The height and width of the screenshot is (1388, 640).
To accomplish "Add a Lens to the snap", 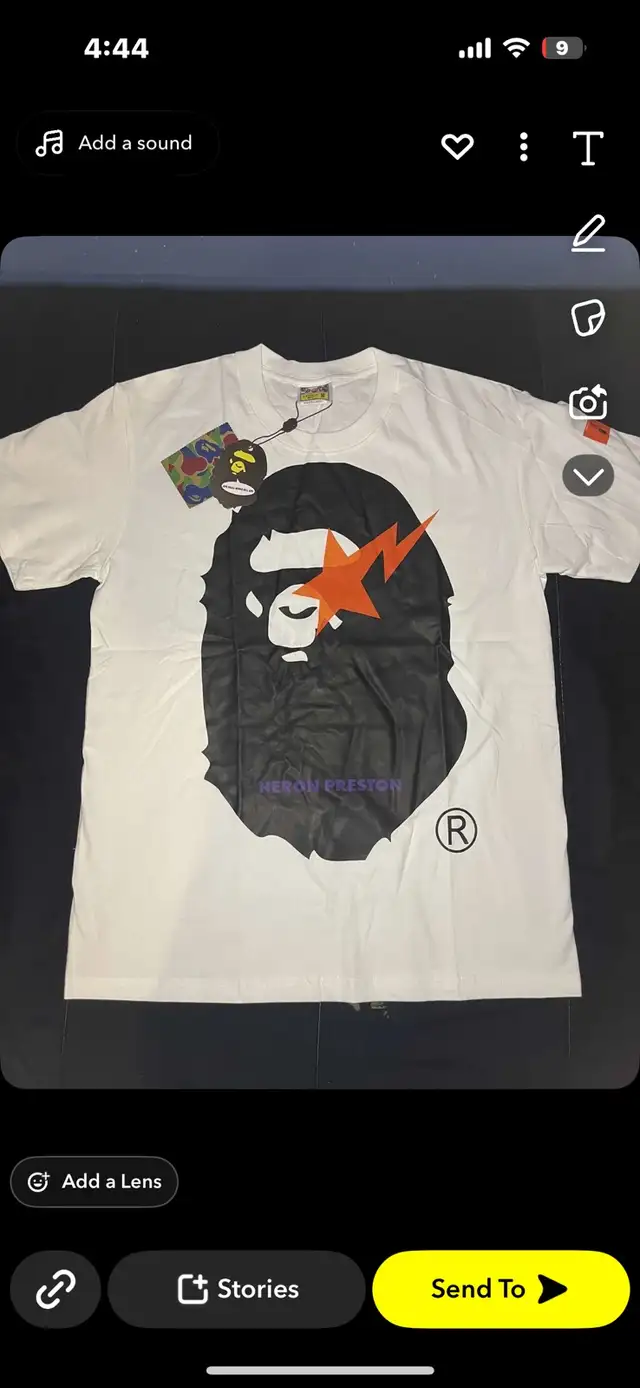I will pos(94,1181).
